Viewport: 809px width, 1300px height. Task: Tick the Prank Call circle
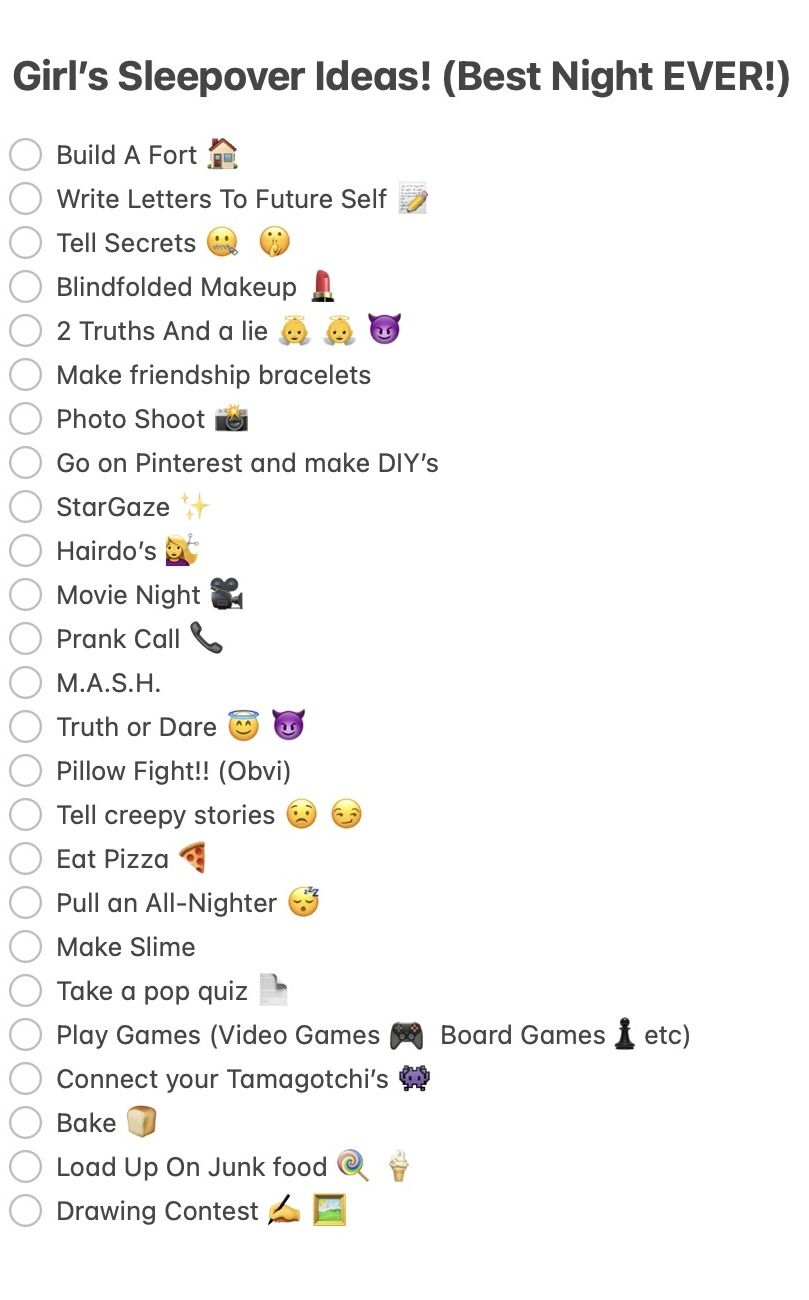[x=25, y=639]
